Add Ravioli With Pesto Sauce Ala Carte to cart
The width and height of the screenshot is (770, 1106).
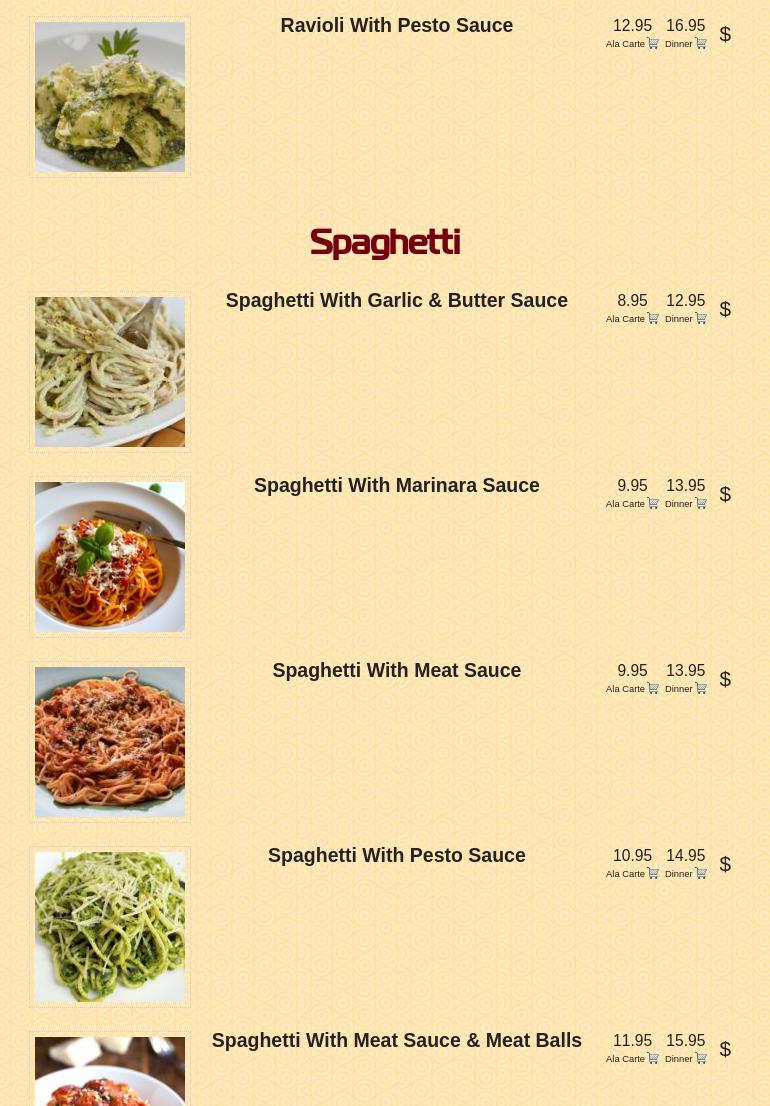click(x=653, y=43)
